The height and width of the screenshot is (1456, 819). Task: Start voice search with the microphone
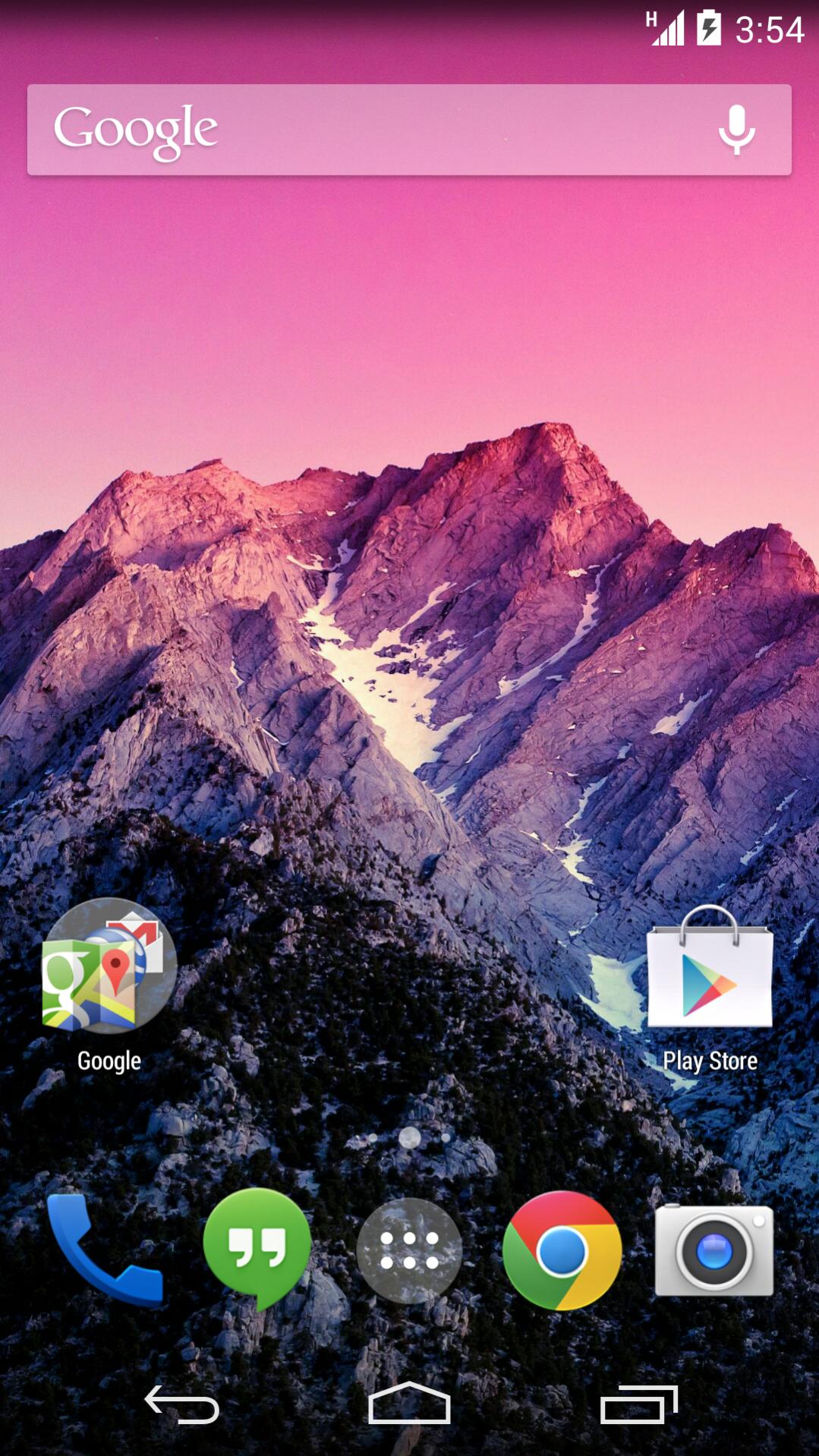736,130
